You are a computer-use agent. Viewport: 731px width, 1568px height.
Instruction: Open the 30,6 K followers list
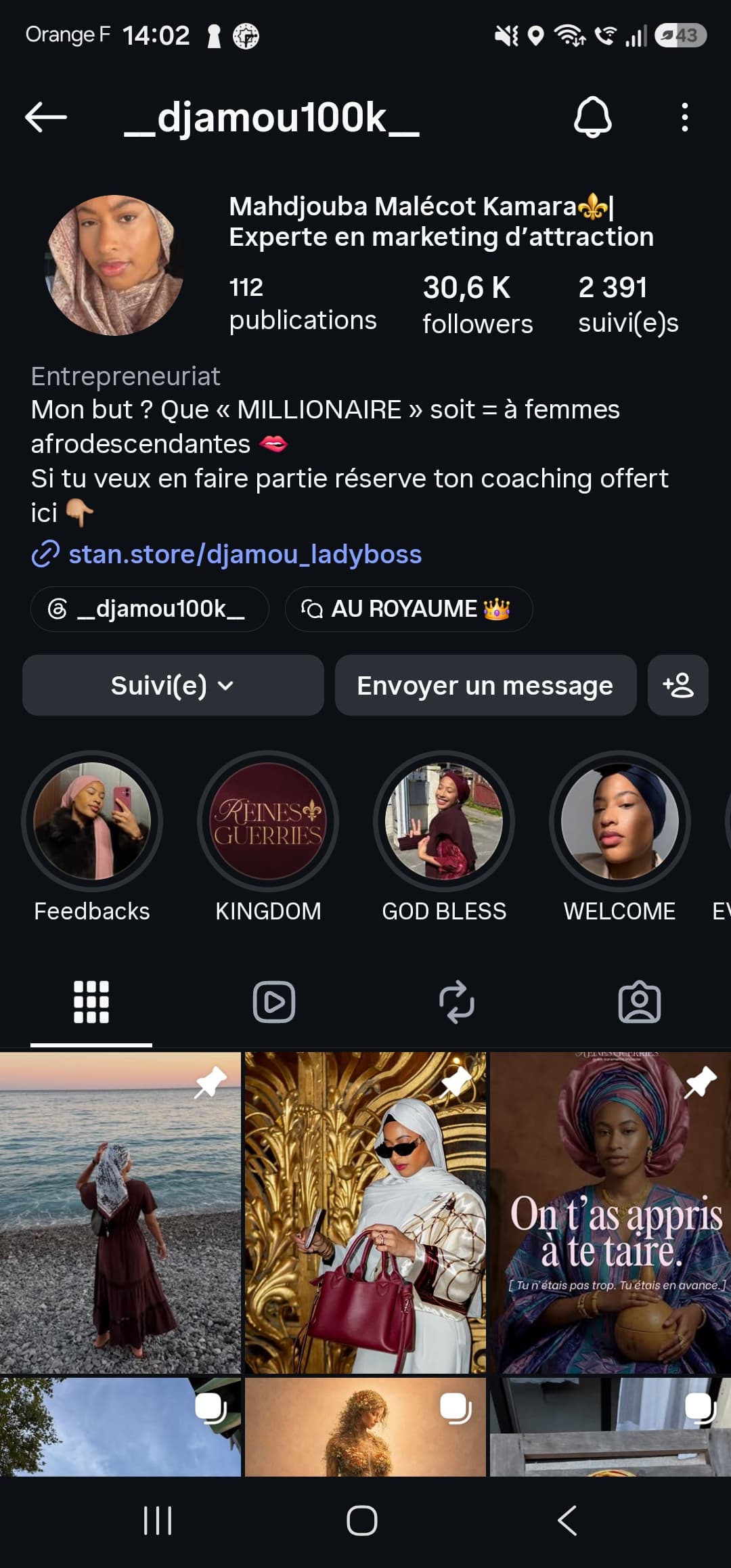click(x=477, y=305)
